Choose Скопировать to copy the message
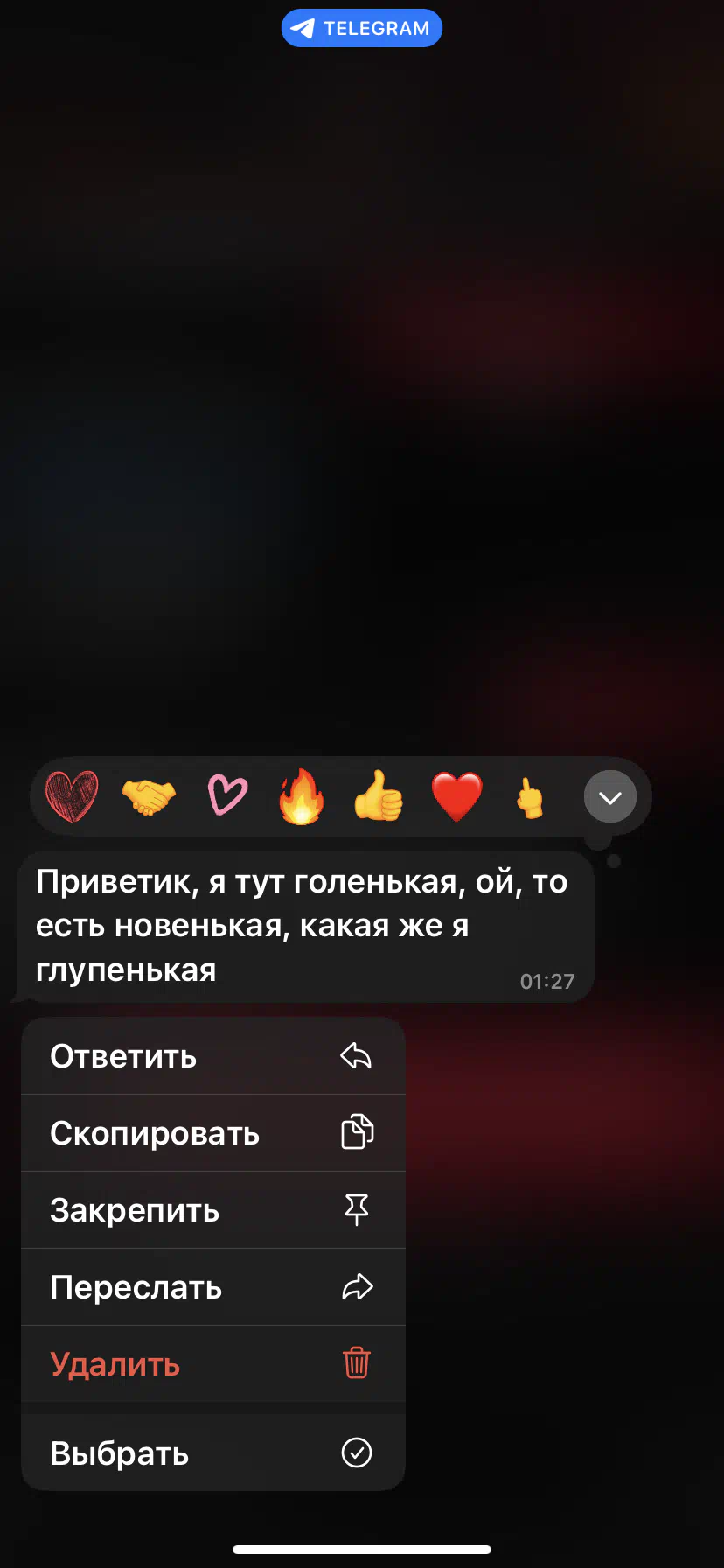724x1568 pixels. 213,1133
